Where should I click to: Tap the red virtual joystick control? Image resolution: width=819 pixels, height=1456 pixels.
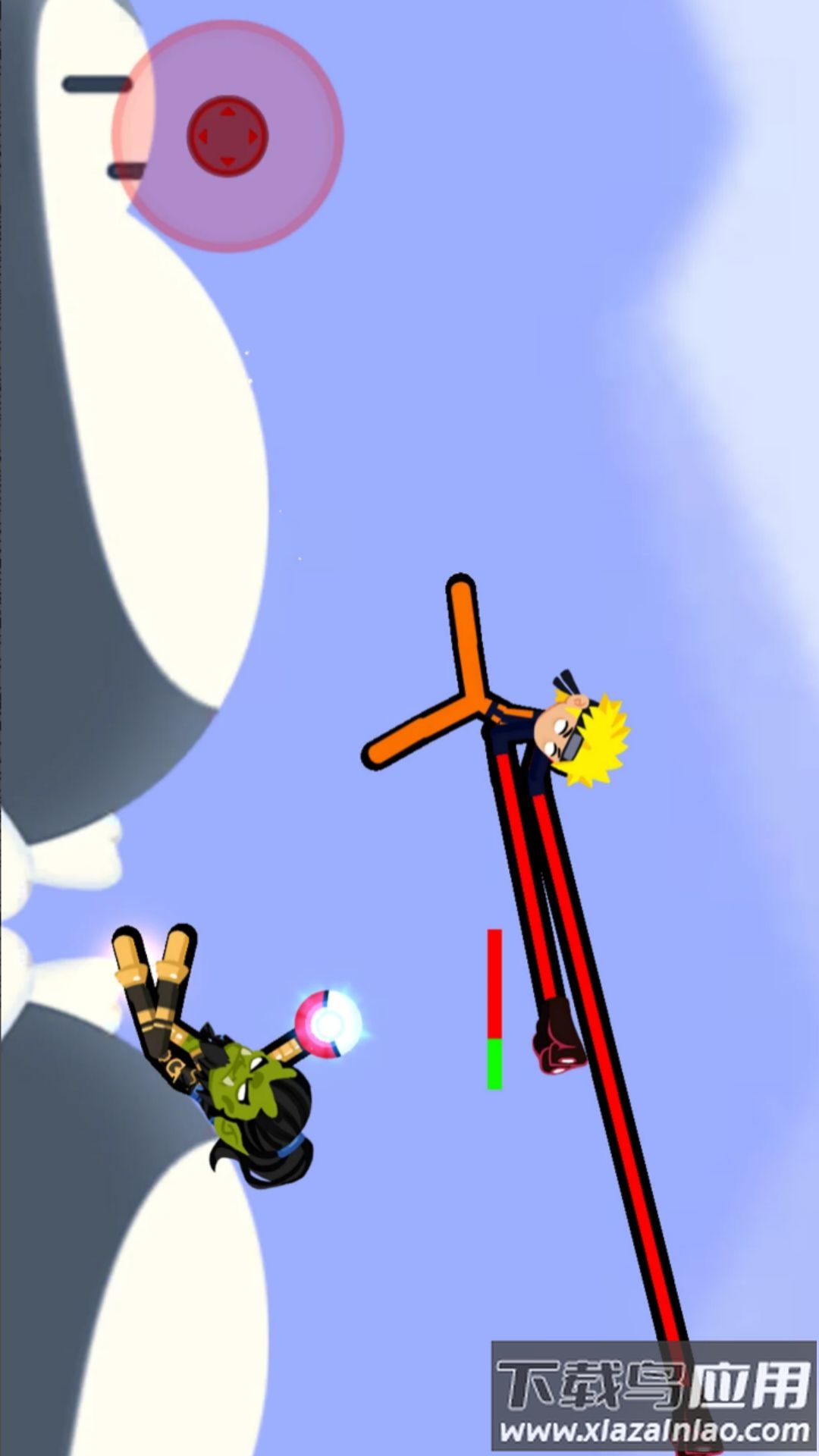click(x=227, y=136)
